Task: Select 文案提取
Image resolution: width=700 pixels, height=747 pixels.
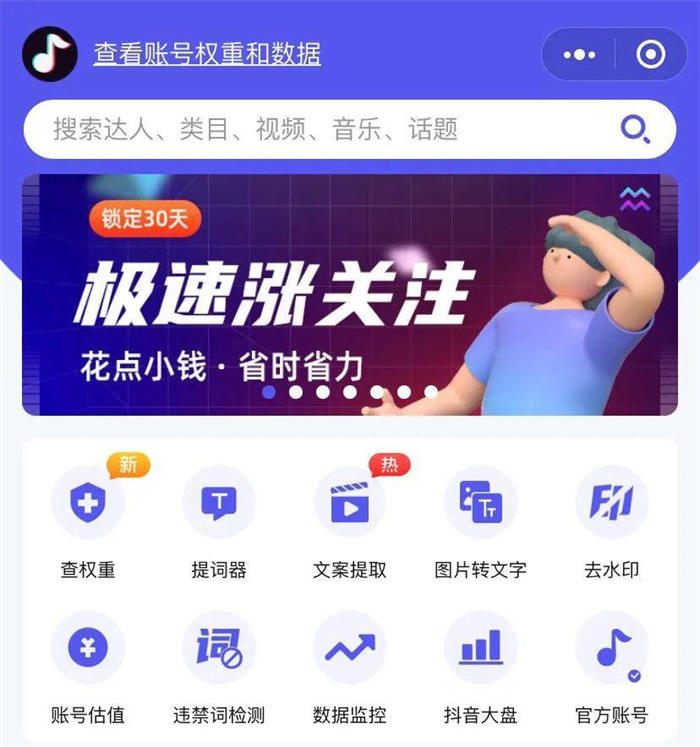Action: point(350,503)
